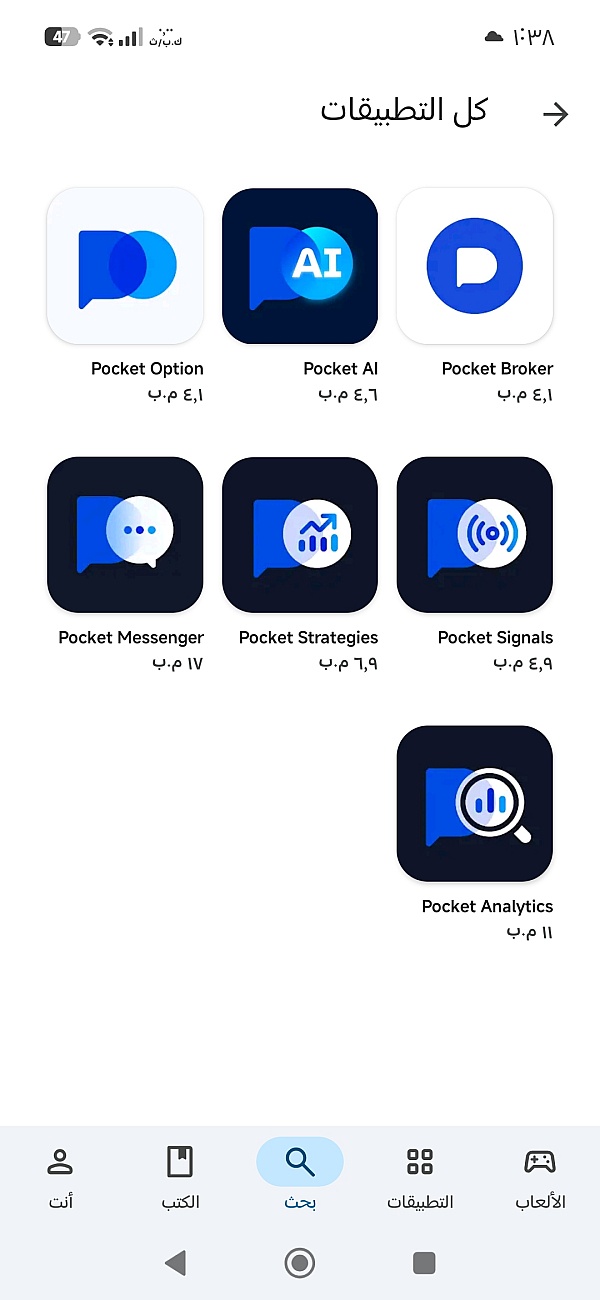Open the Pocket Messenger app
The width and height of the screenshot is (600, 1300).
(x=125, y=535)
